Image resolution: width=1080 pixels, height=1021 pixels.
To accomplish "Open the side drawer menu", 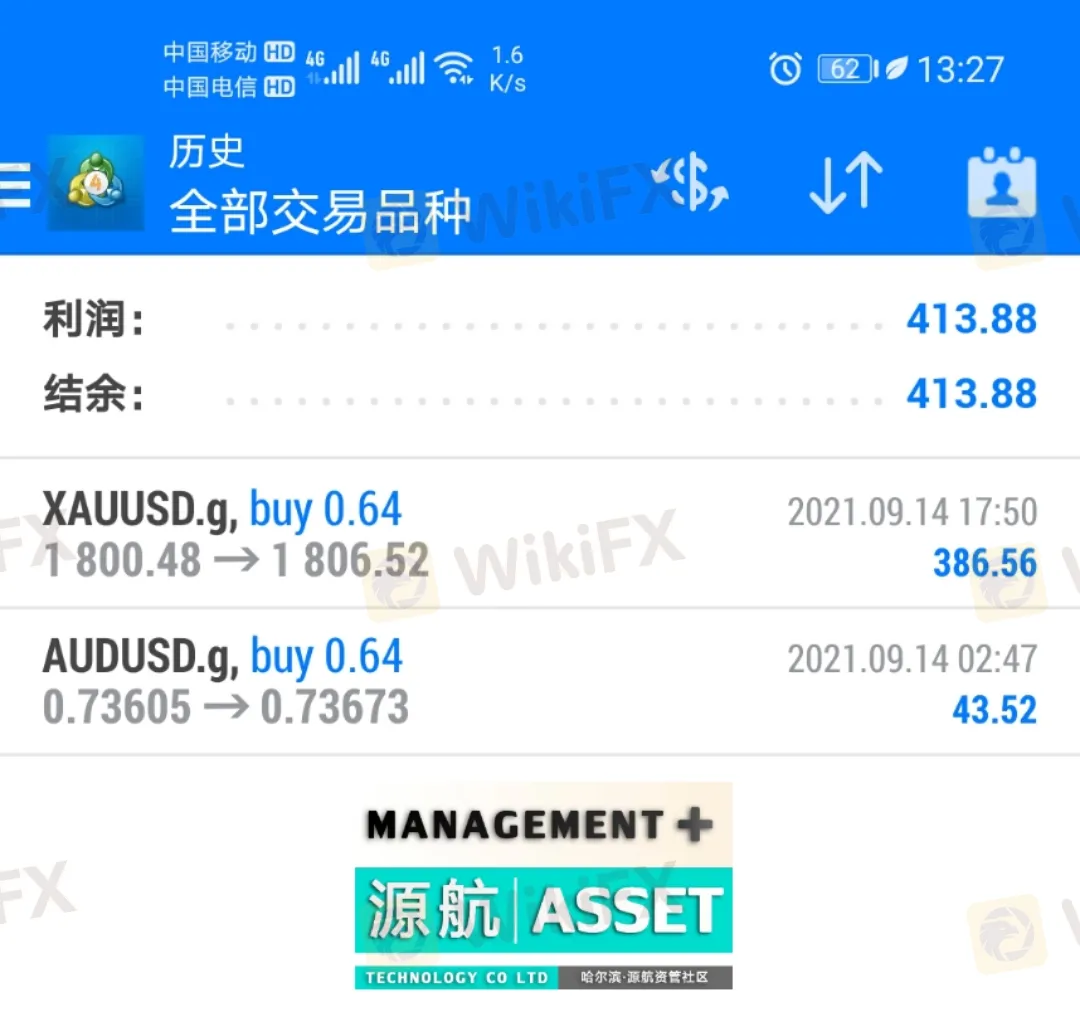I will point(14,186).
